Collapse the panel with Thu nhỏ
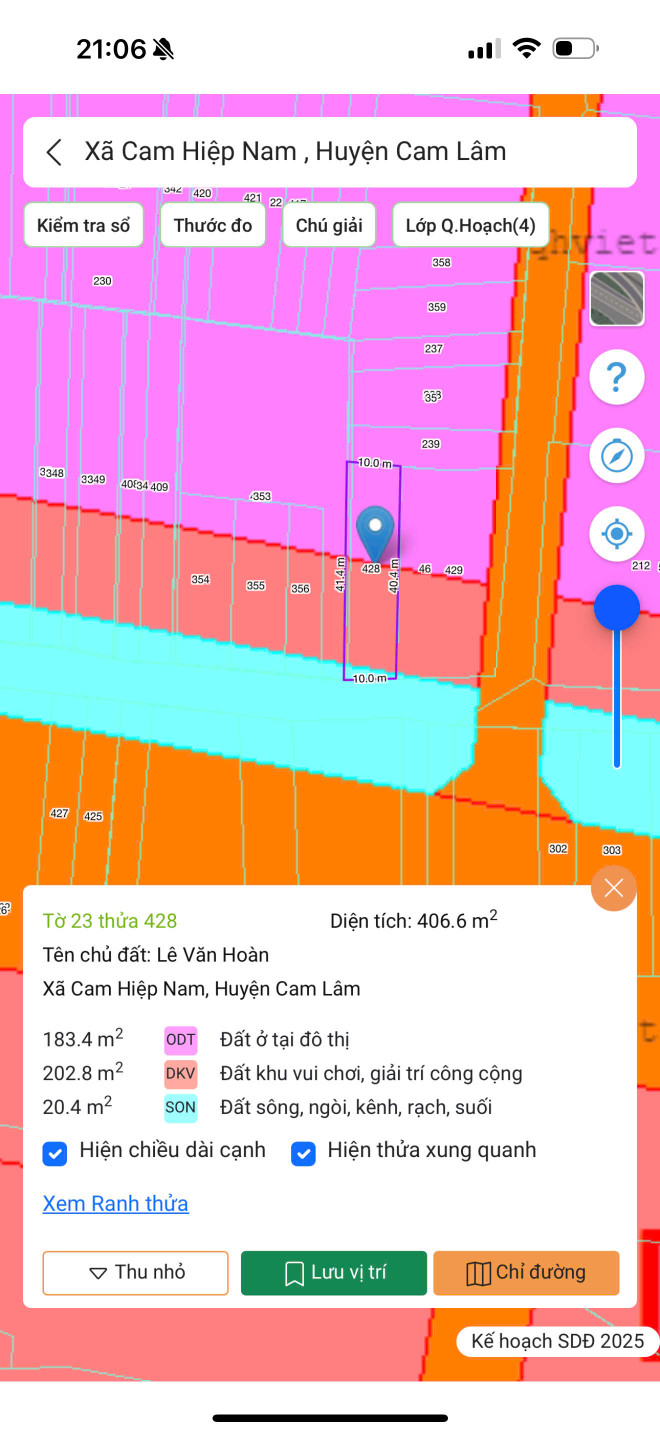660x1434 pixels. coord(135,1273)
